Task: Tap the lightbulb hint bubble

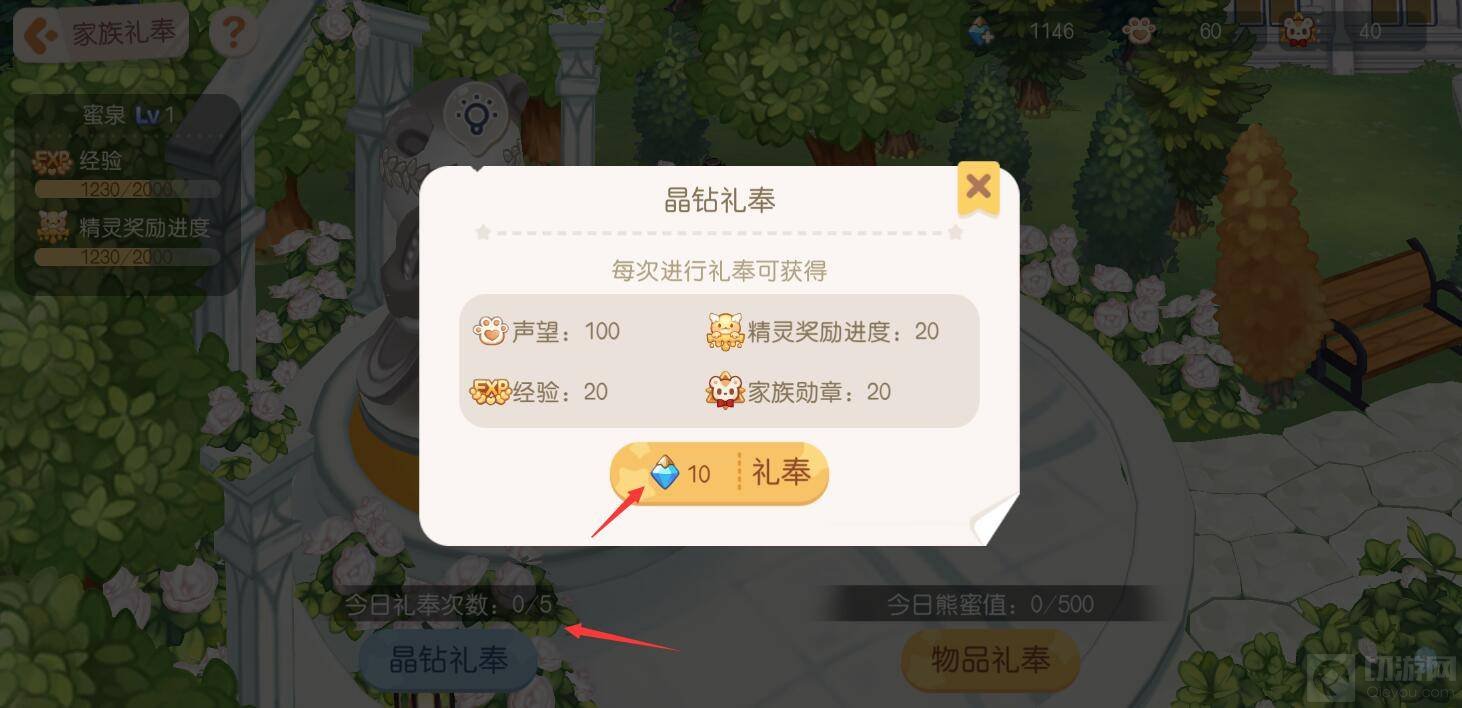Action: (x=477, y=115)
